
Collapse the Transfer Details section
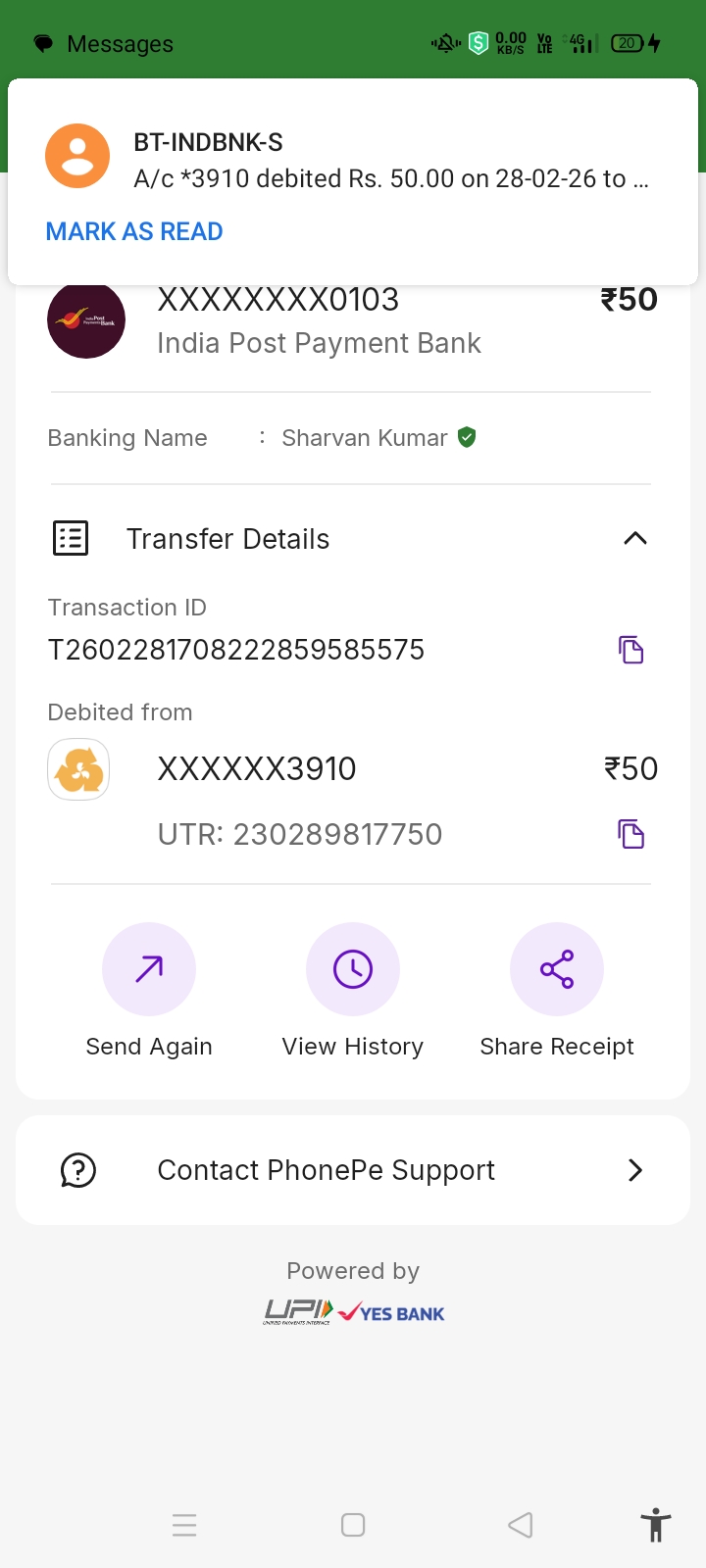634,538
